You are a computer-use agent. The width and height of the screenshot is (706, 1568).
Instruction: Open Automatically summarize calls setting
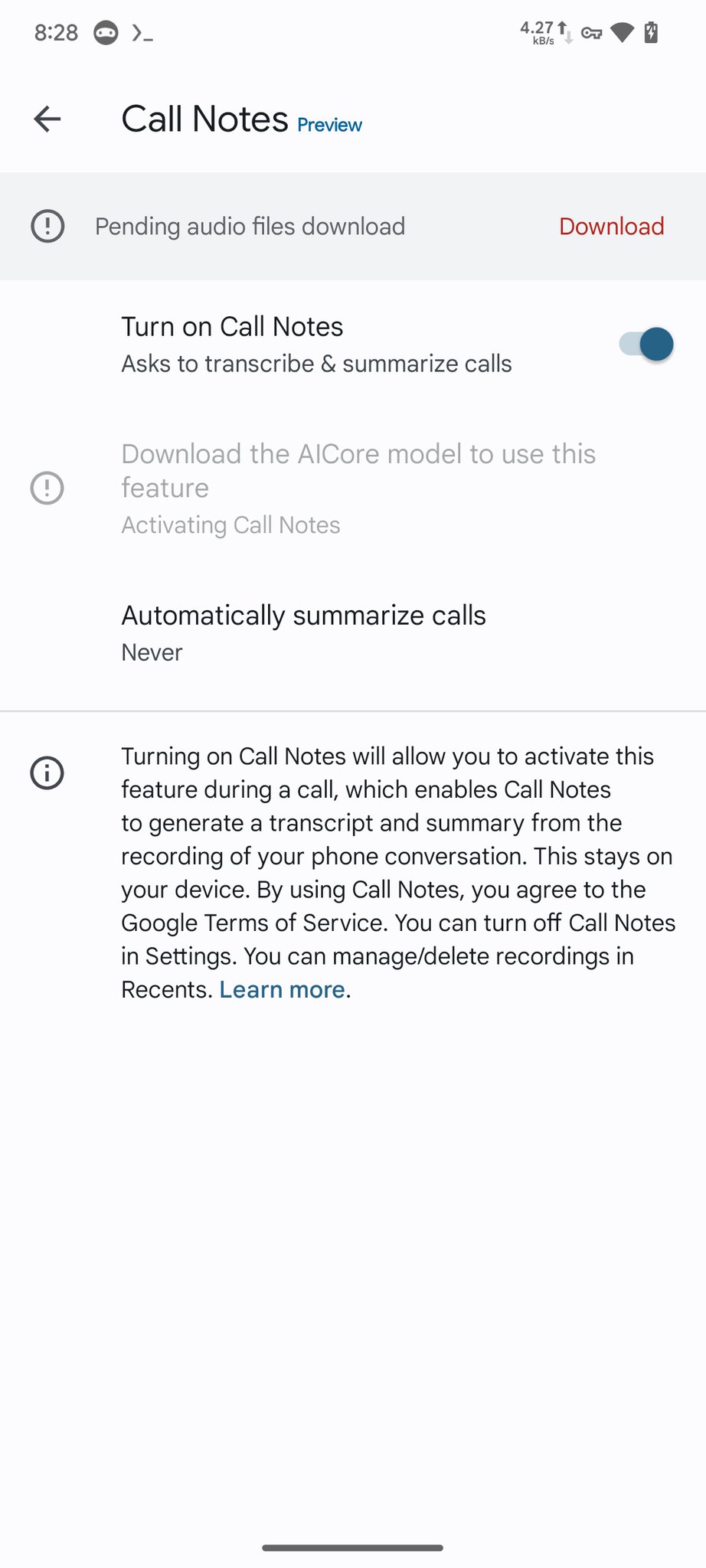303,632
